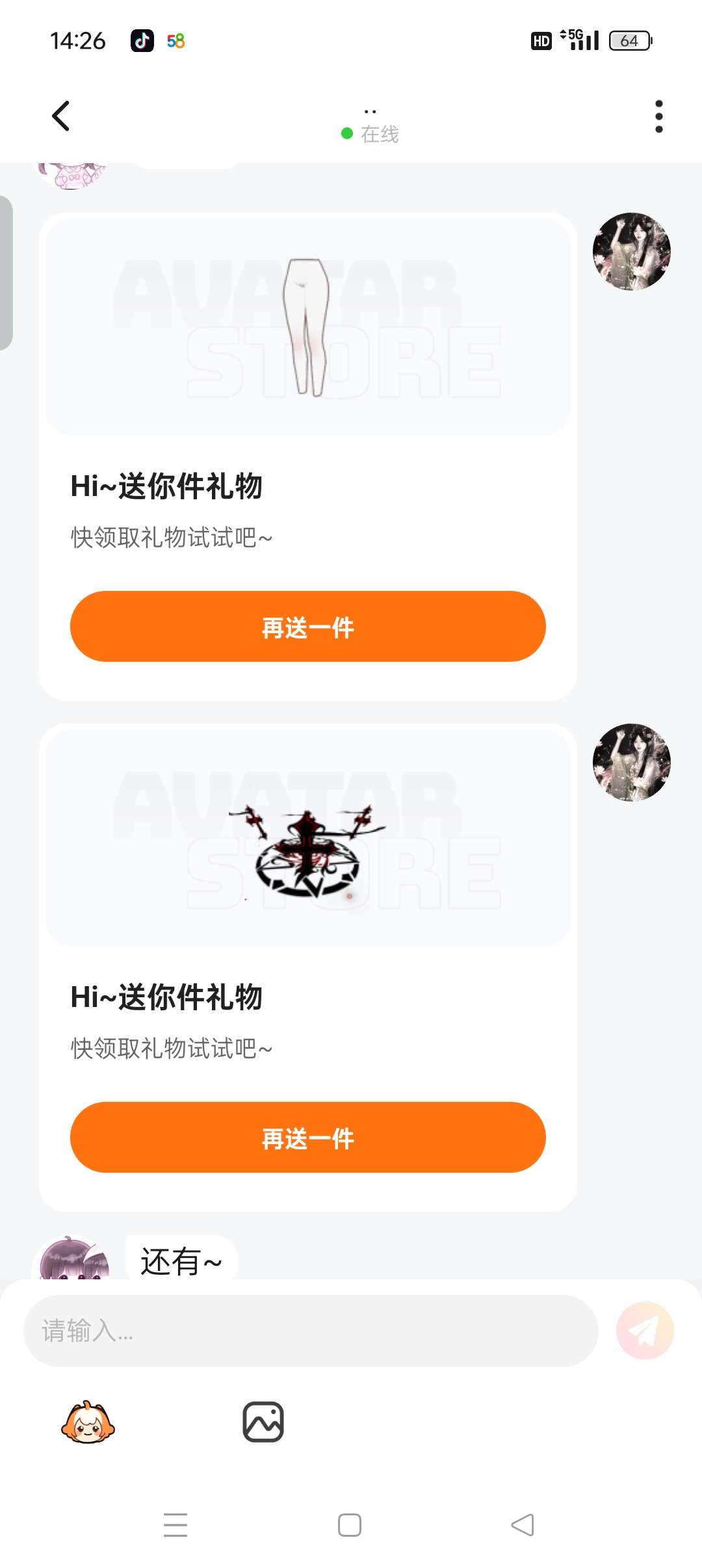This screenshot has height=1568, width=702.
Task: Go back from this chat
Action: (61, 117)
